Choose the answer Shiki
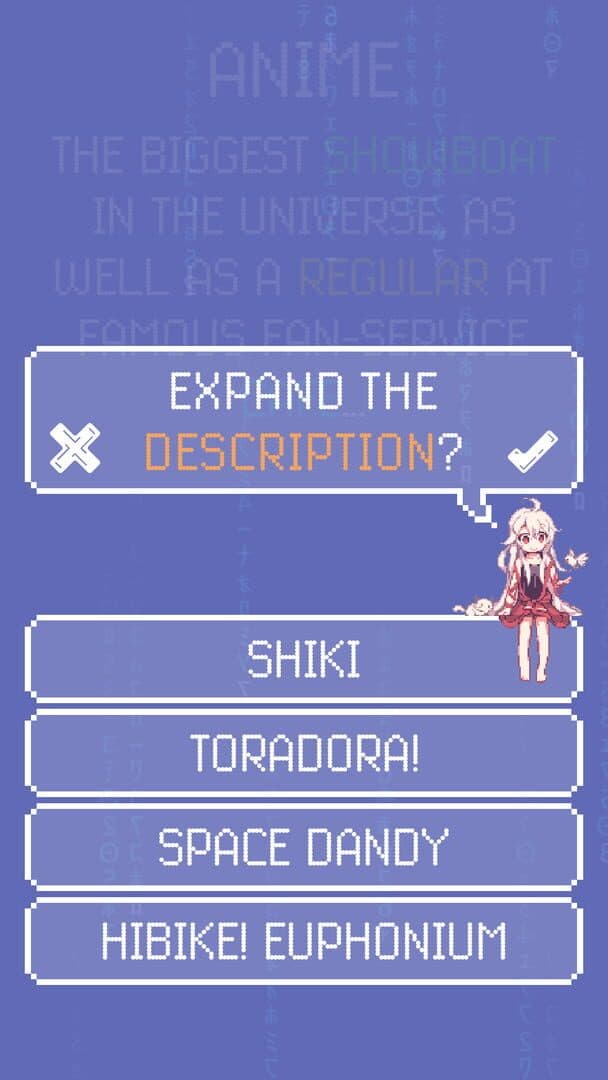This screenshot has height=1080, width=608. tap(304, 659)
